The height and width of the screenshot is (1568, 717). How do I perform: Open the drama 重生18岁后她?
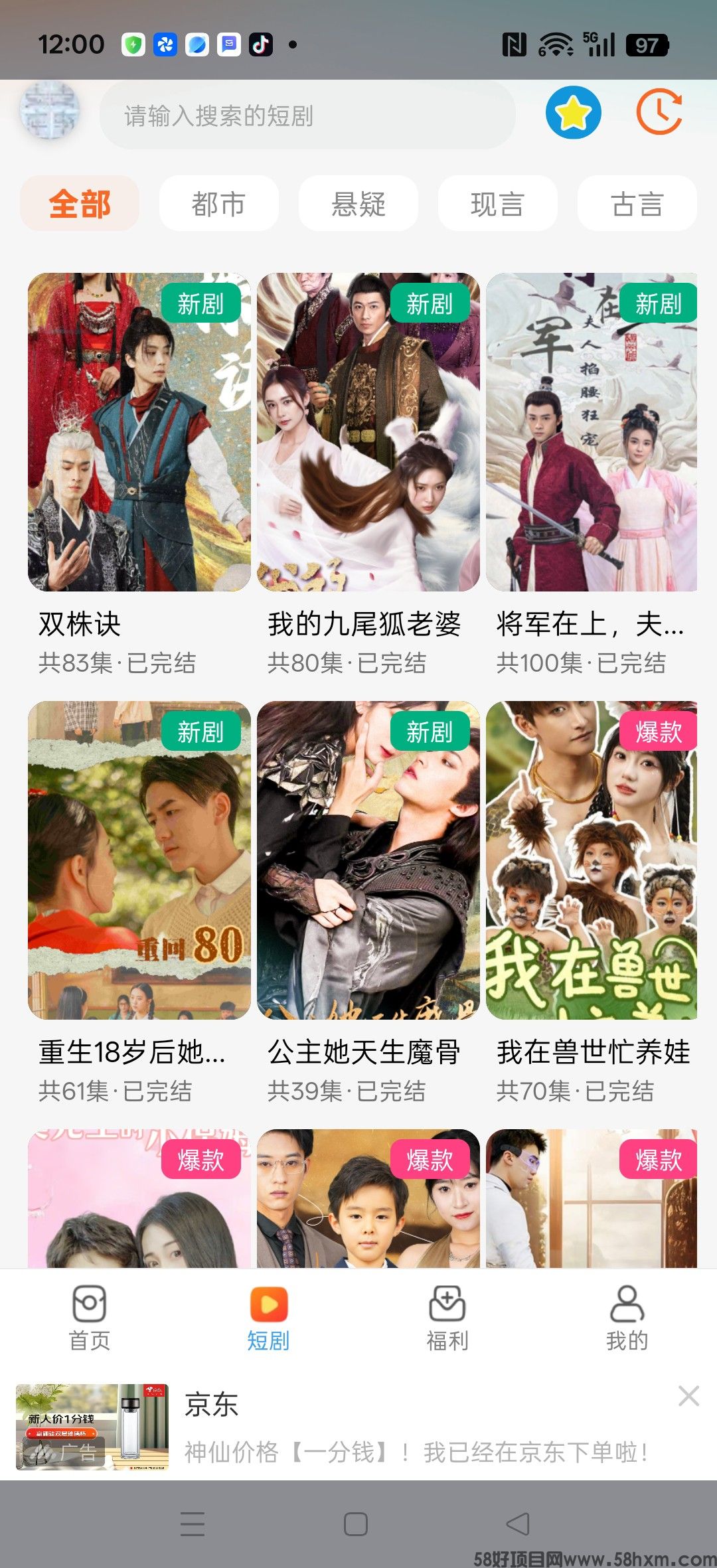coord(139,860)
